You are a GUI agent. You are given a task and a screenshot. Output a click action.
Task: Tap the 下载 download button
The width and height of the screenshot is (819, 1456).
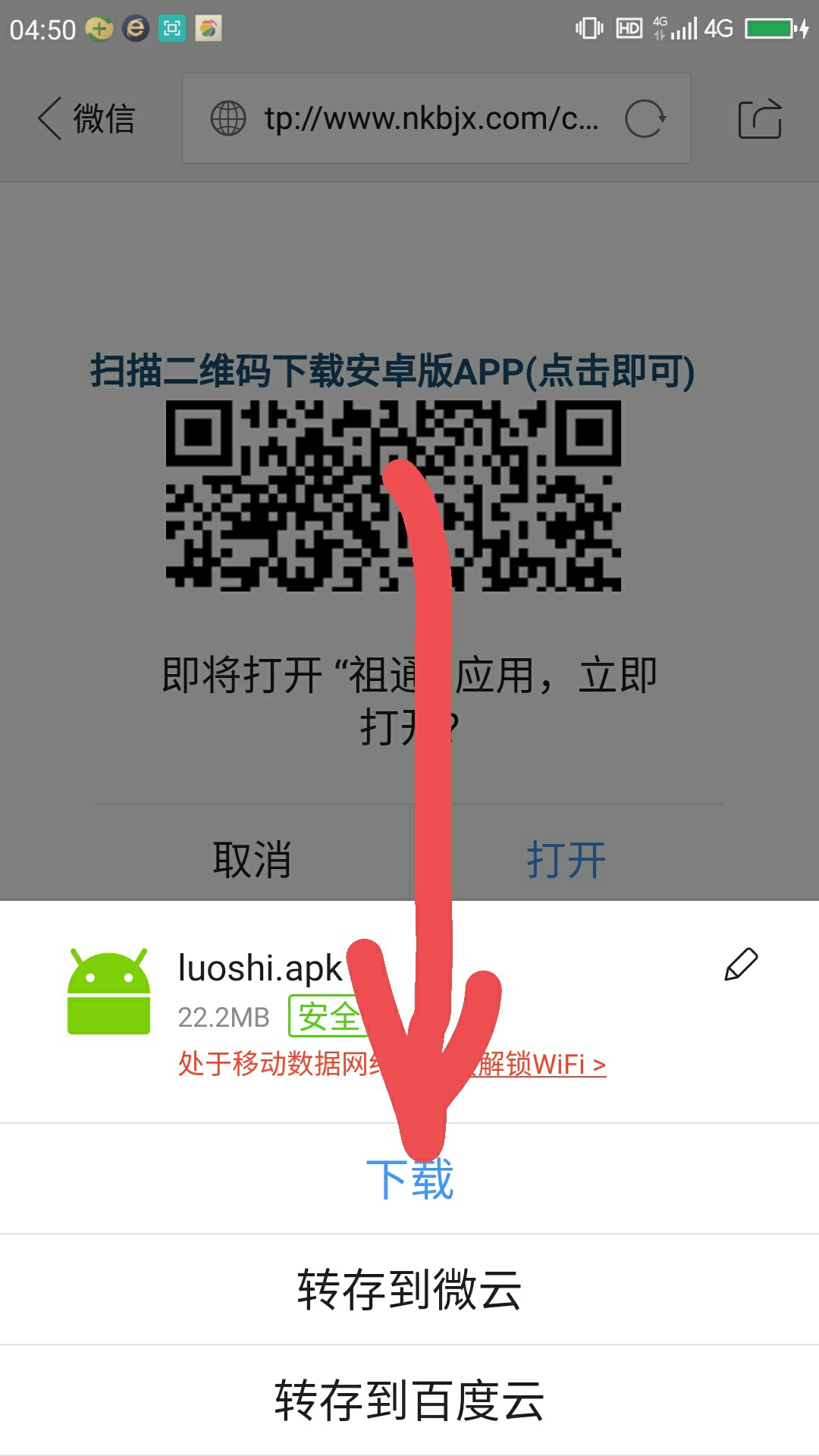click(409, 1179)
